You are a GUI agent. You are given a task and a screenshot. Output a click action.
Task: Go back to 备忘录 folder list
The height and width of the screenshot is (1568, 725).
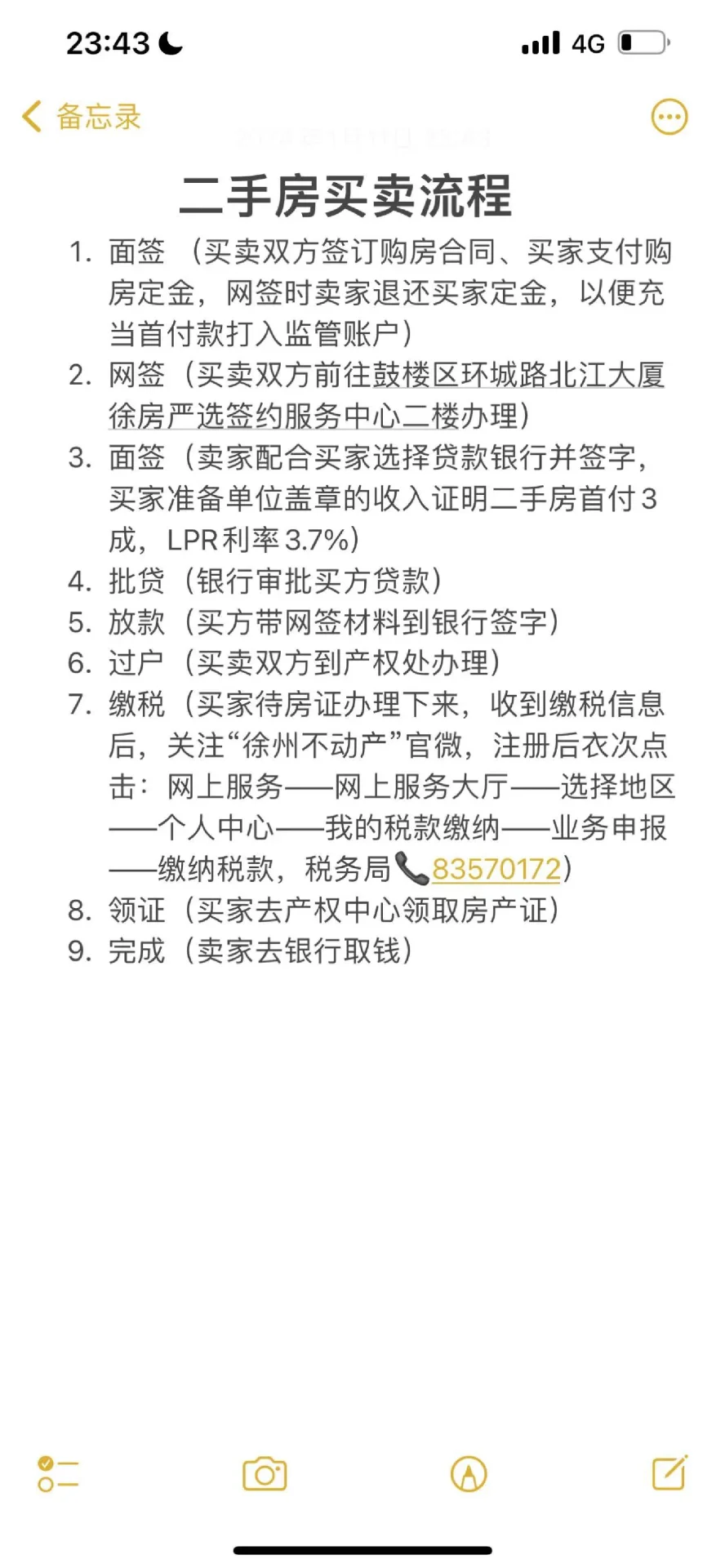[82, 117]
